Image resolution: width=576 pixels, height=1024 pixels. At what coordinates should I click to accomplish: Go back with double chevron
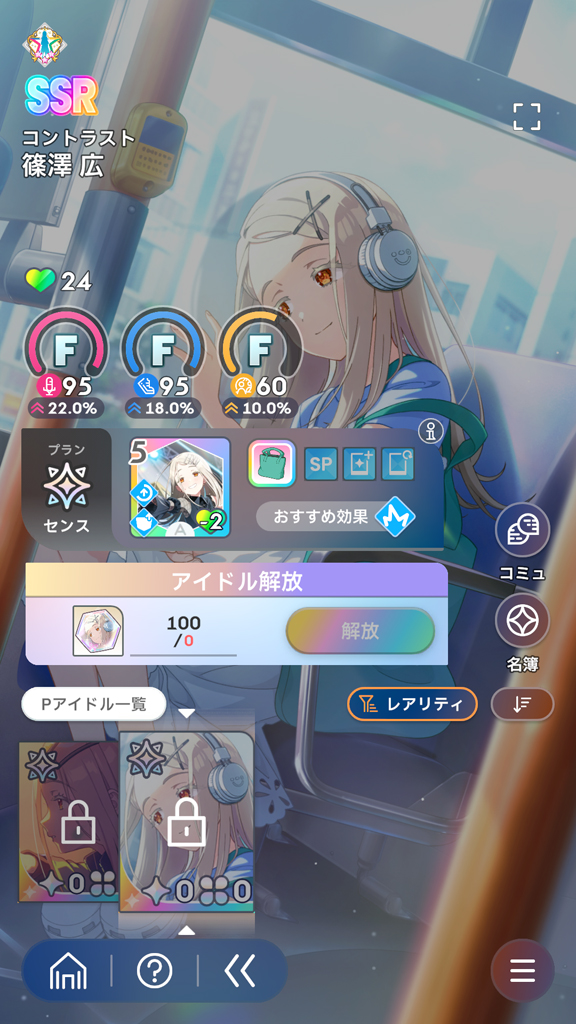240,971
